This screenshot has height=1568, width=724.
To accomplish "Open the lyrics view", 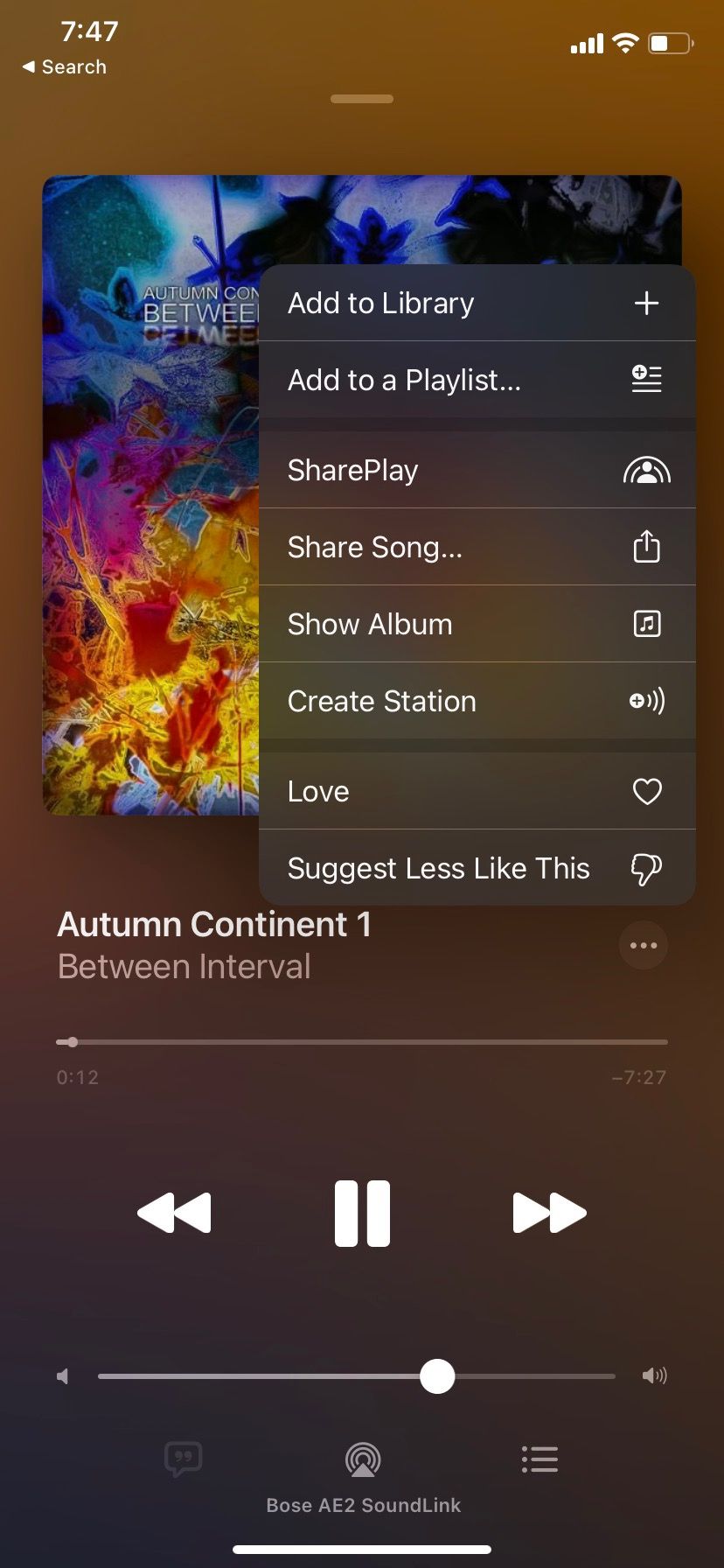I will [184, 1459].
